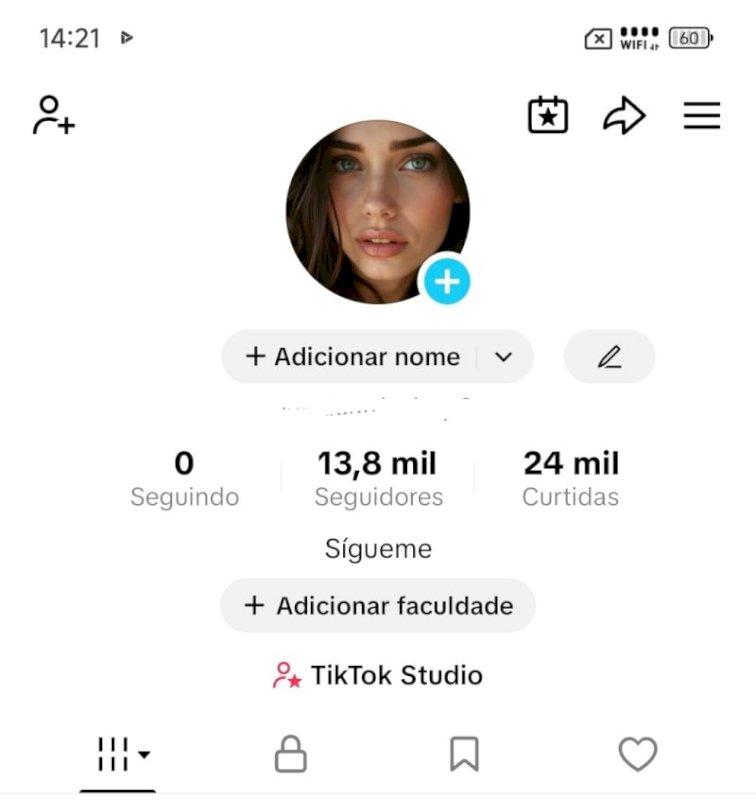Open the Edit profile pencil icon
The image size is (756, 800).
point(609,356)
